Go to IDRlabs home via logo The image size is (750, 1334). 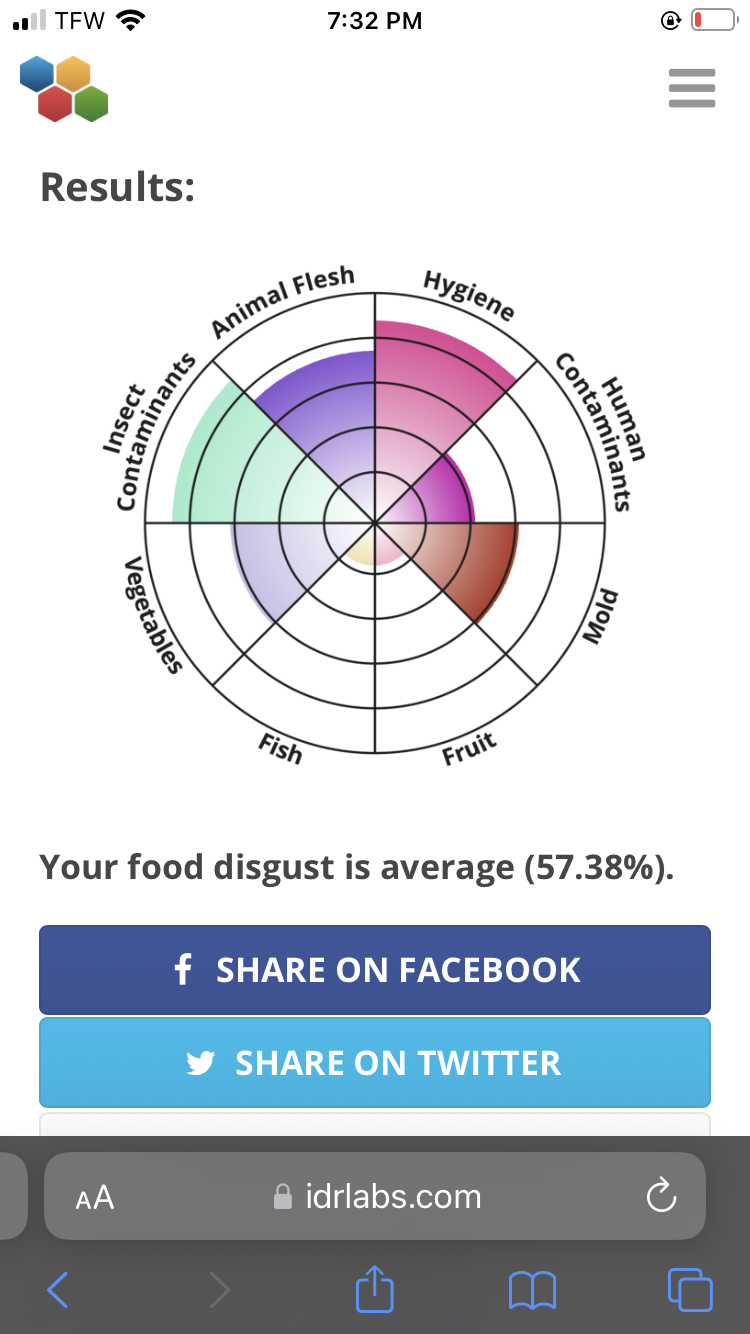tap(64, 88)
